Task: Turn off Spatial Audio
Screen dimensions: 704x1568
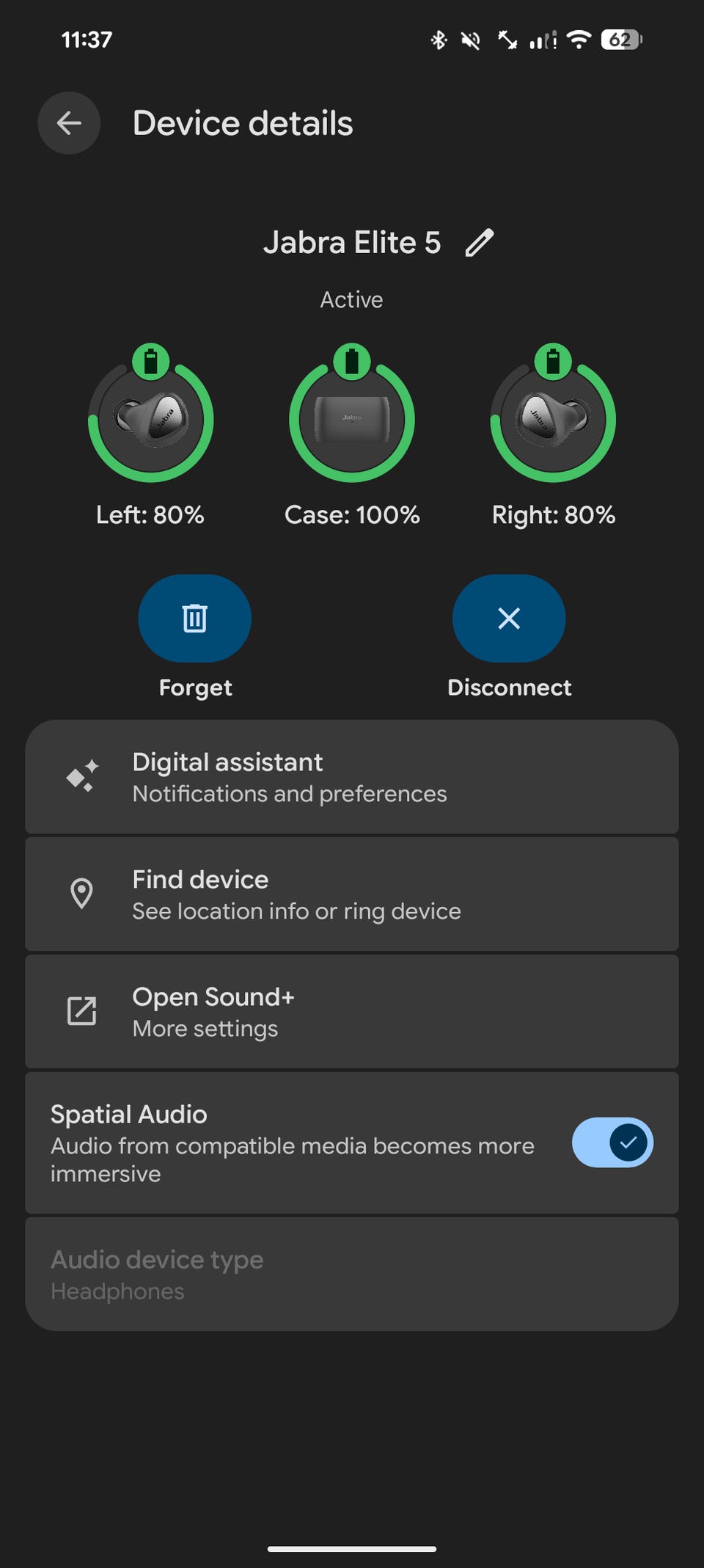Action: pyautogui.click(x=612, y=1142)
